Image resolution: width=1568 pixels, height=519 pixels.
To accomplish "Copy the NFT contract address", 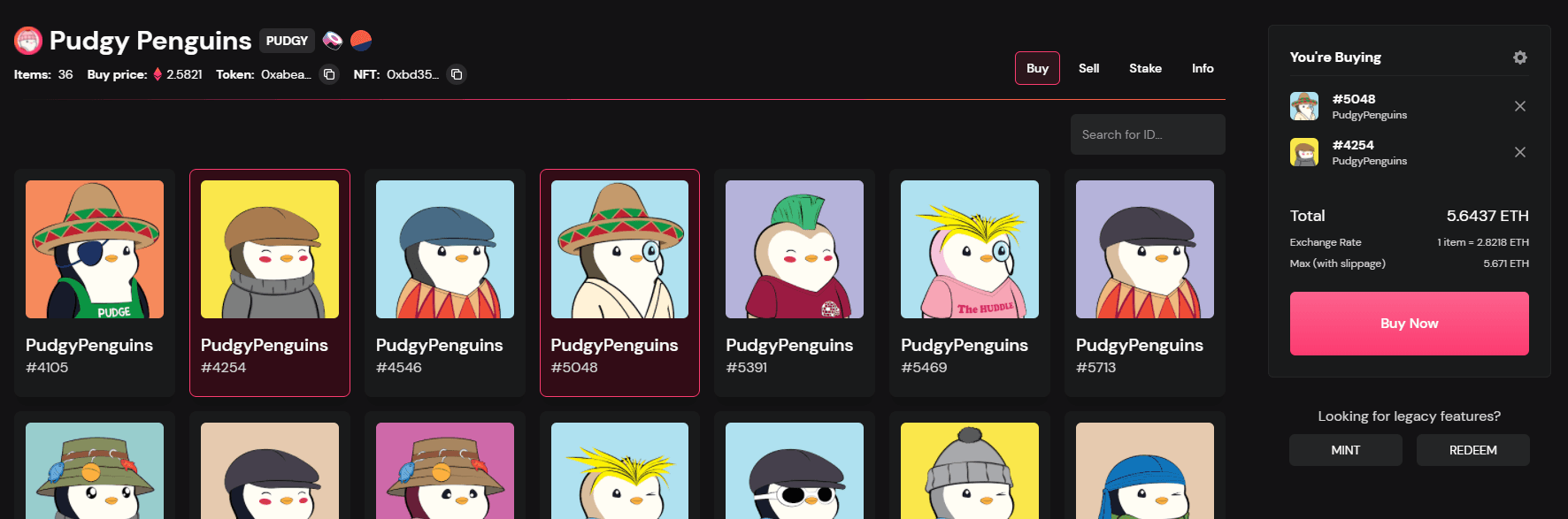I will [457, 74].
